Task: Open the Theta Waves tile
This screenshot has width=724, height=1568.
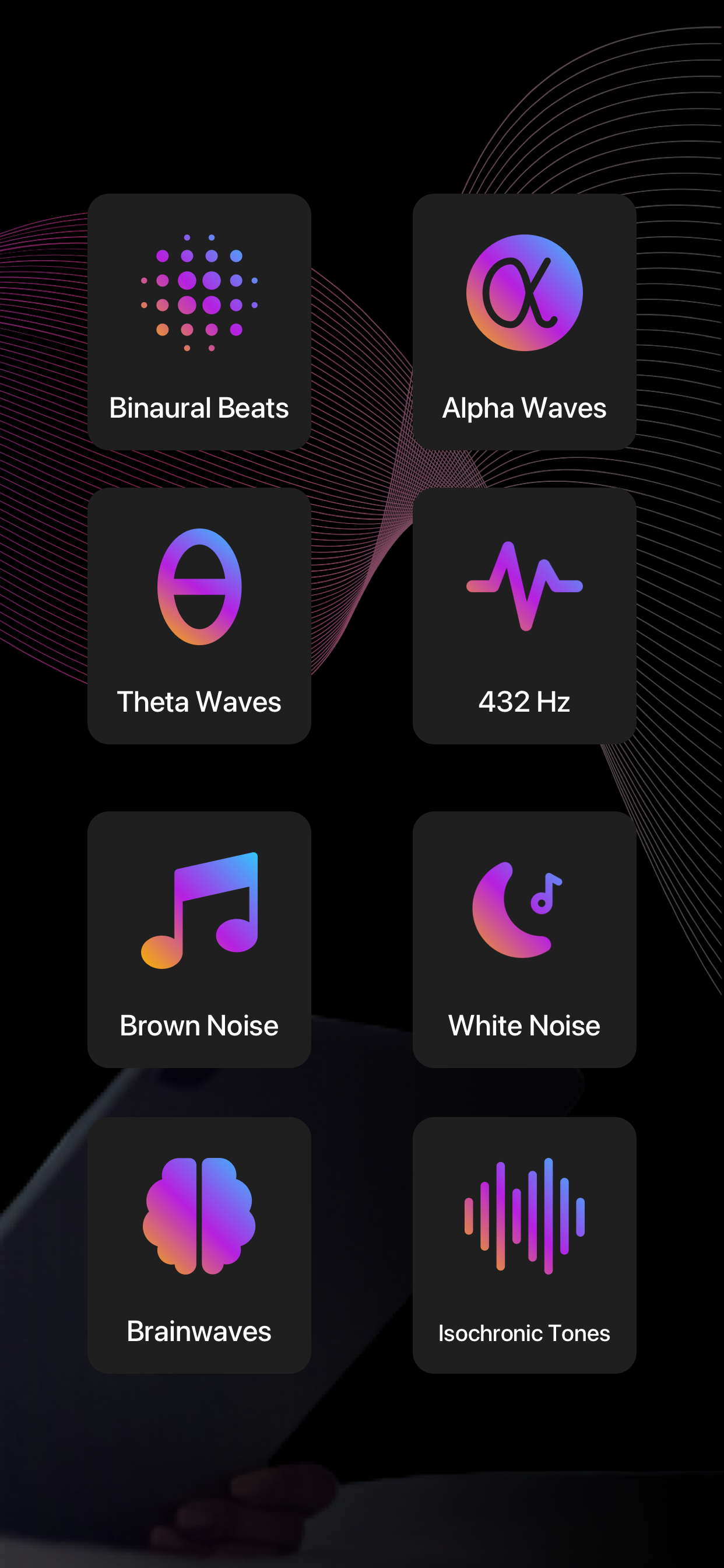Action: [199, 615]
